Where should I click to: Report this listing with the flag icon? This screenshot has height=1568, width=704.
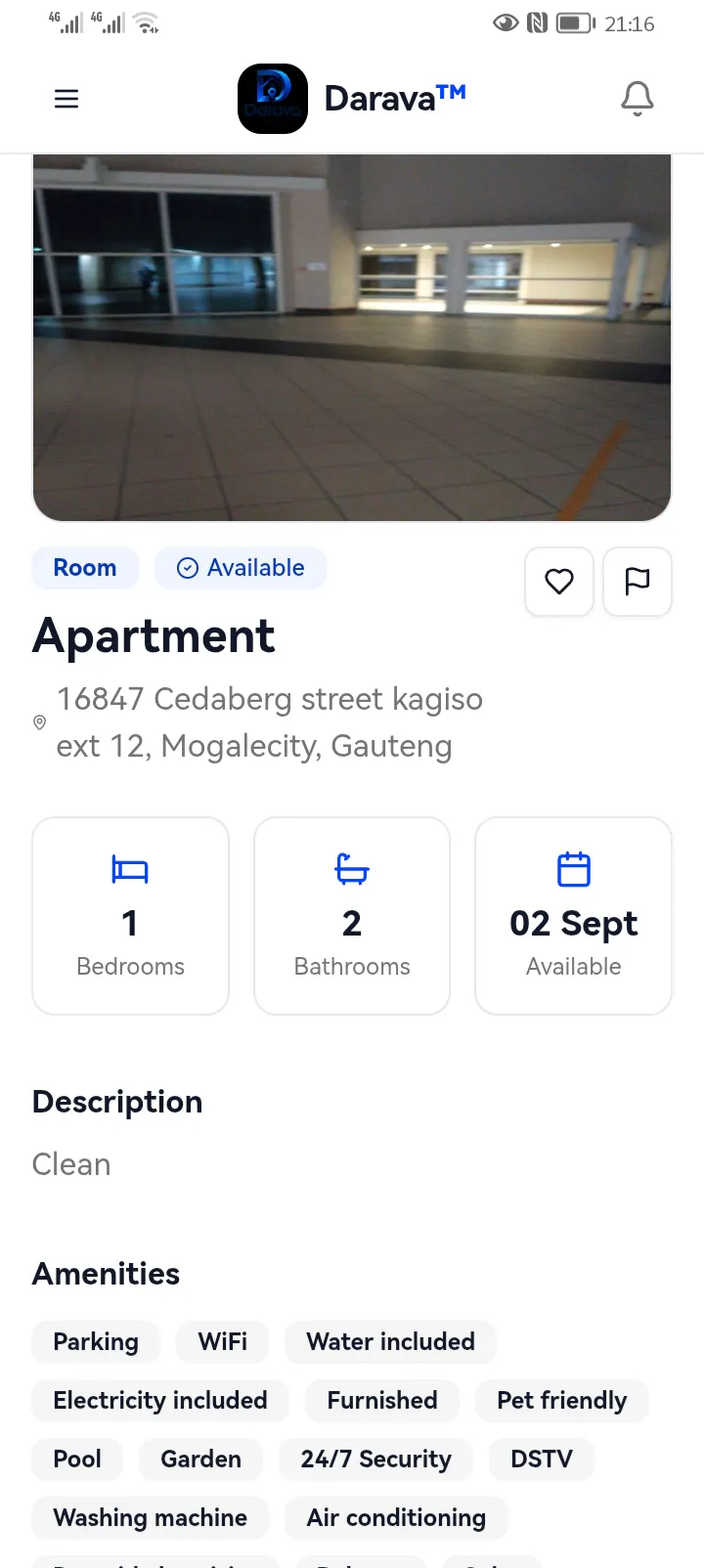(x=638, y=582)
